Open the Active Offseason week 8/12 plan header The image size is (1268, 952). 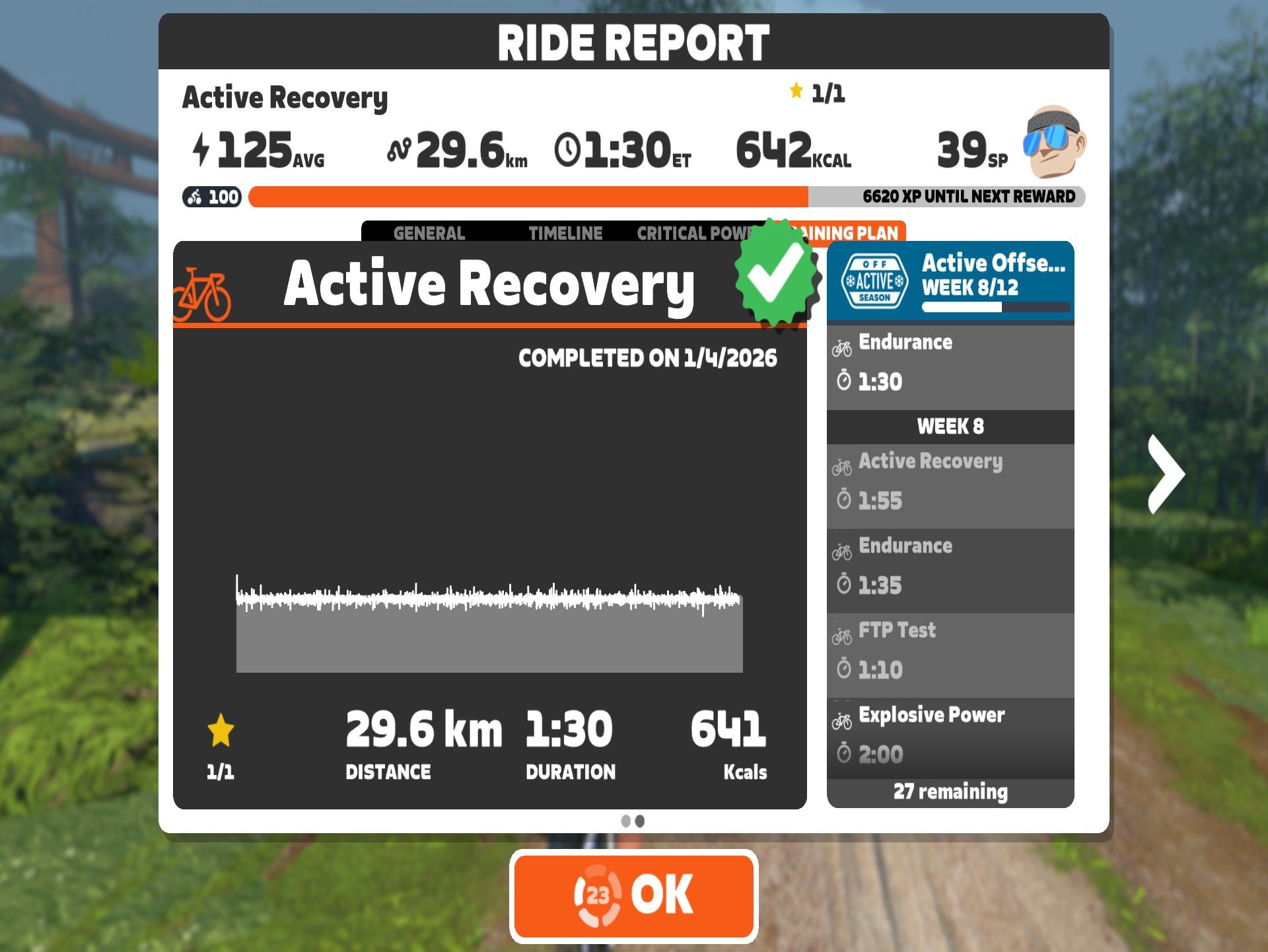pos(950,281)
